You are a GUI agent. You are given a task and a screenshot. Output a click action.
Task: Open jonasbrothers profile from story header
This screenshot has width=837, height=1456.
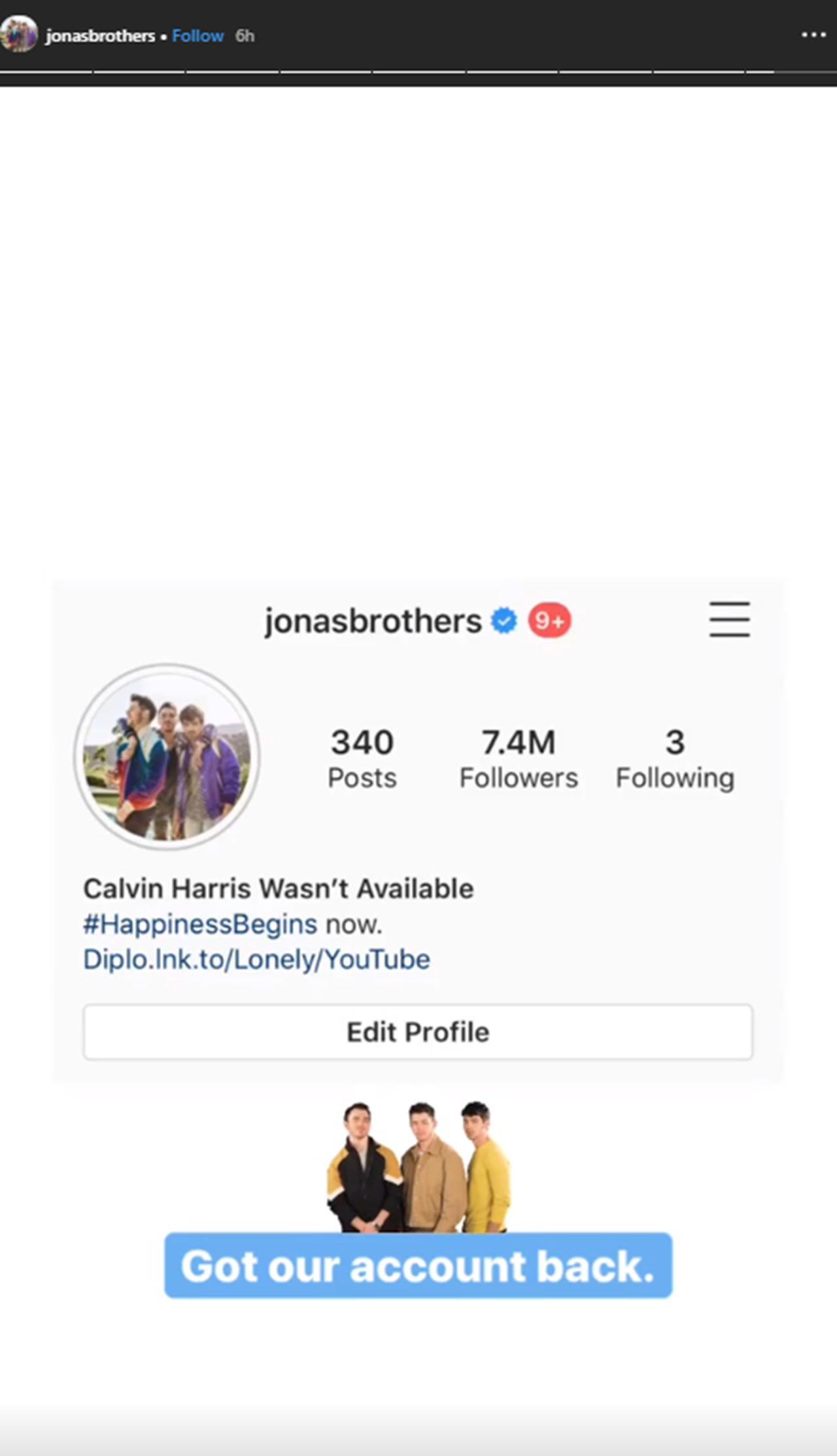pos(99,36)
